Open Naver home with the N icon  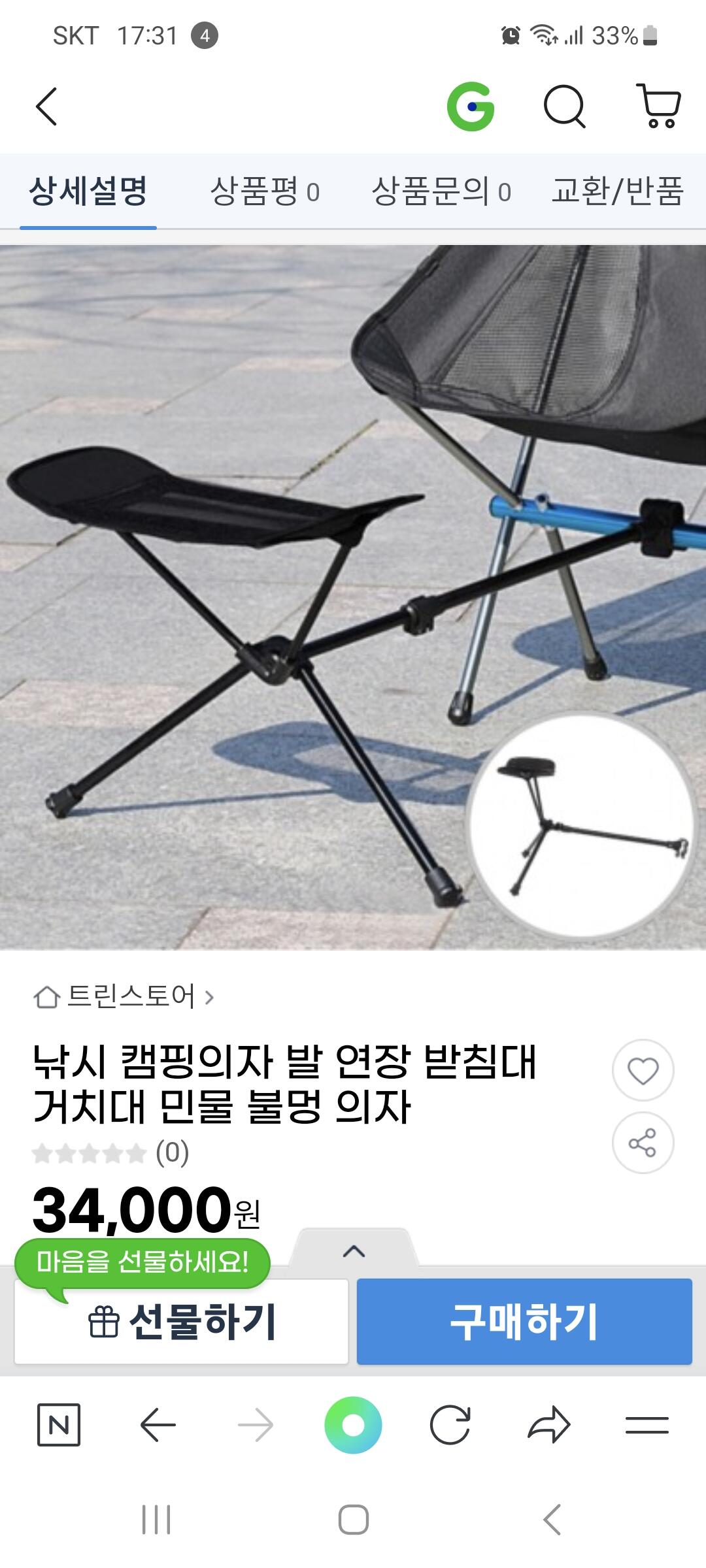pyautogui.click(x=59, y=1425)
